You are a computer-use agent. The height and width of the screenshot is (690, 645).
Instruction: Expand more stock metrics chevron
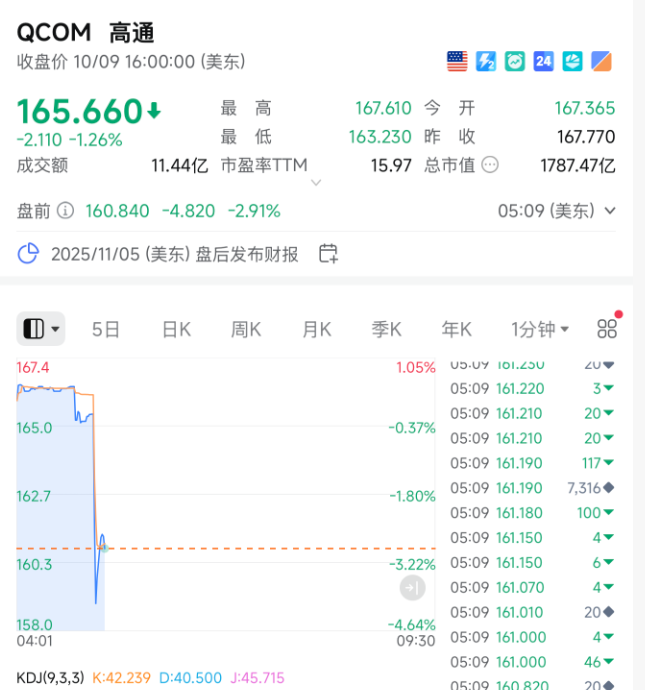tap(316, 183)
